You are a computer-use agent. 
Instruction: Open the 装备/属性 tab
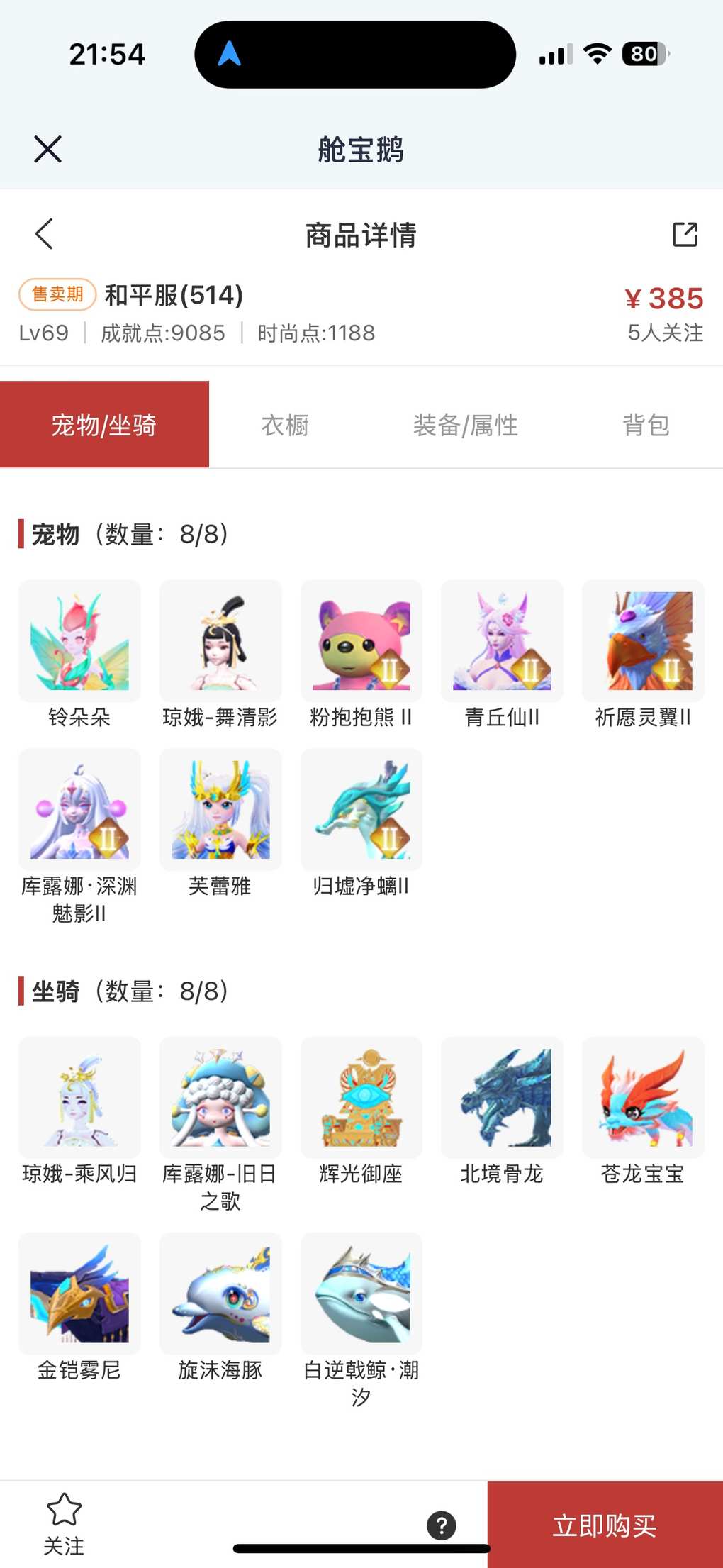click(x=465, y=426)
